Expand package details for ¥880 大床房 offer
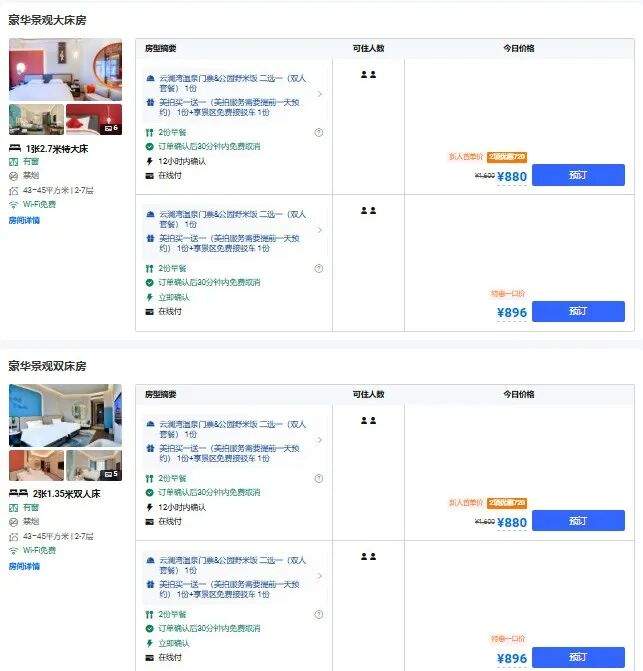The image size is (643, 671). (320, 94)
